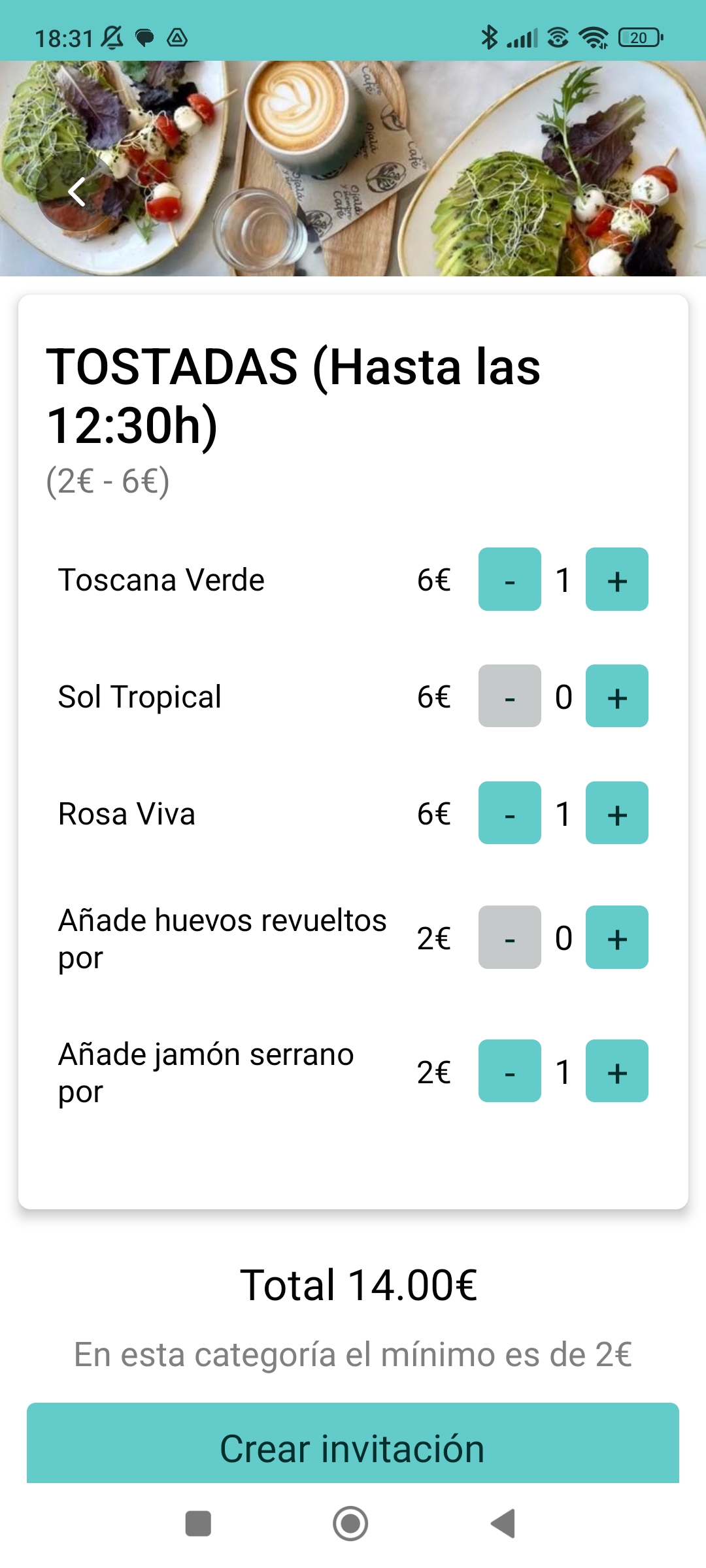706x1568 pixels.
Task: Increase Rosa Viva quantity to two
Action: [x=615, y=814]
